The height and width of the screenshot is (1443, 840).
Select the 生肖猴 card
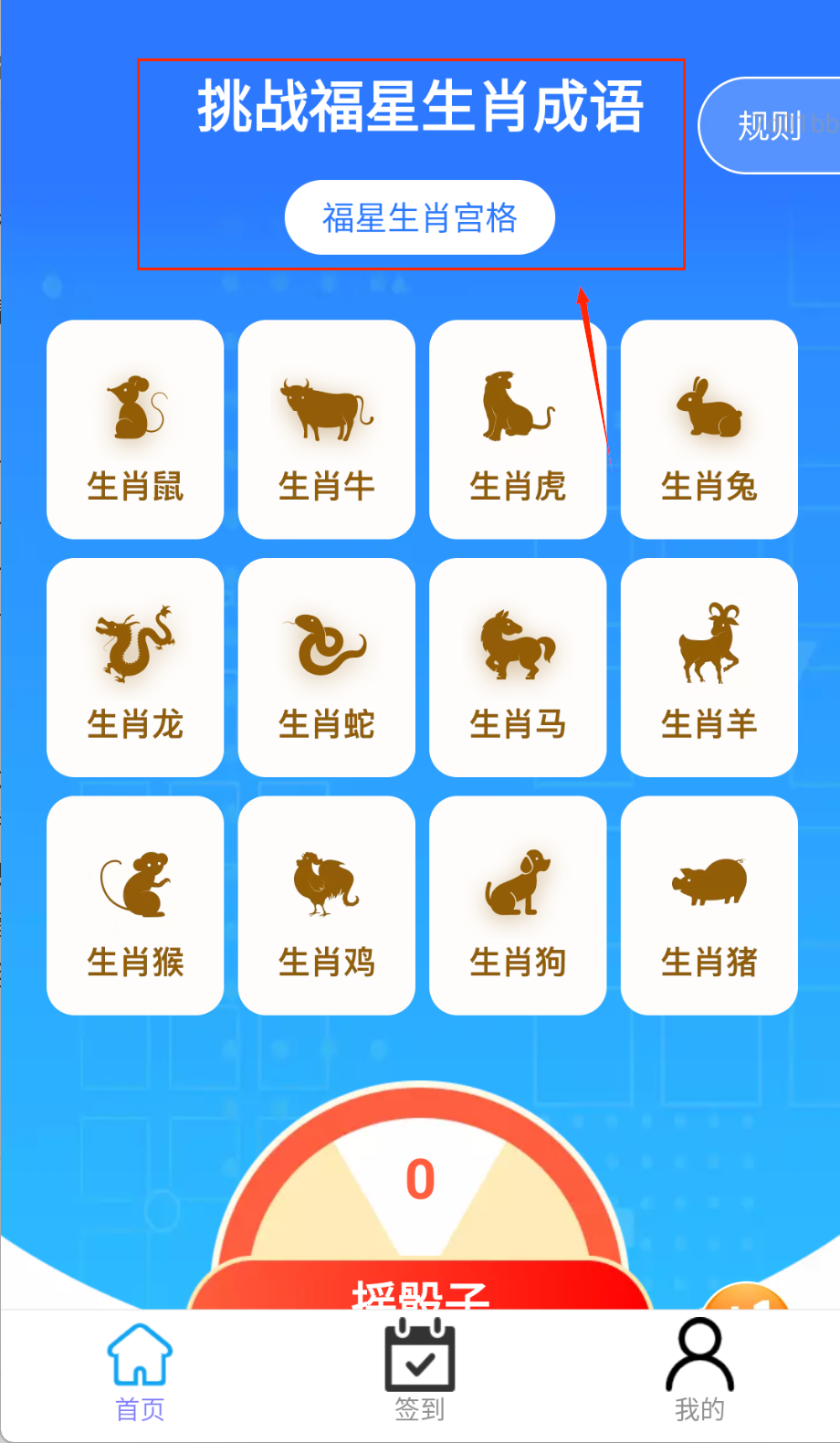(135, 905)
